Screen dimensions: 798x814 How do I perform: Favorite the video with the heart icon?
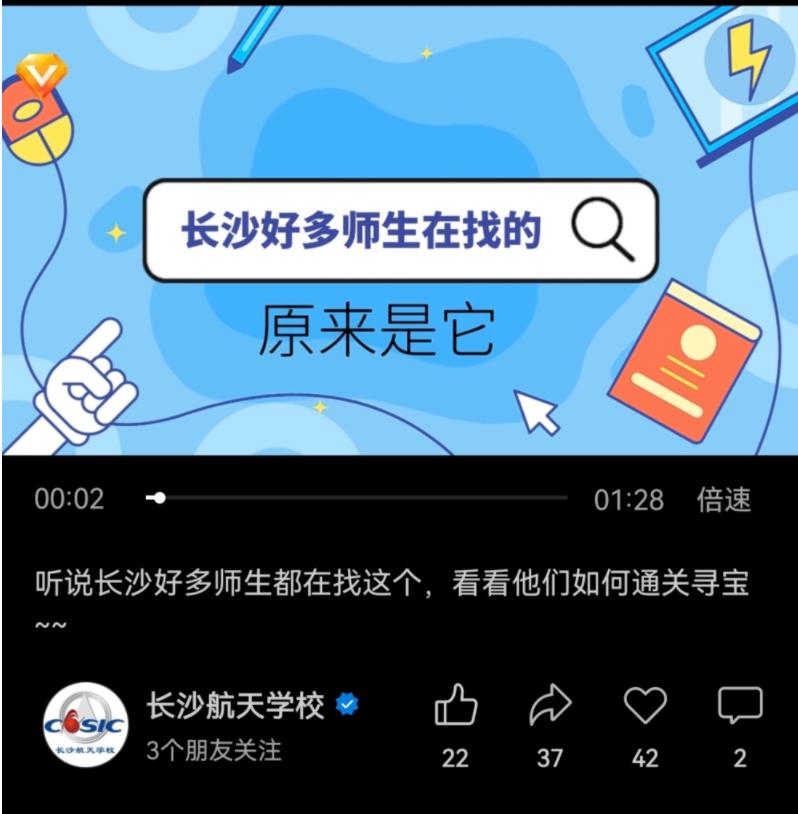pos(645,706)
